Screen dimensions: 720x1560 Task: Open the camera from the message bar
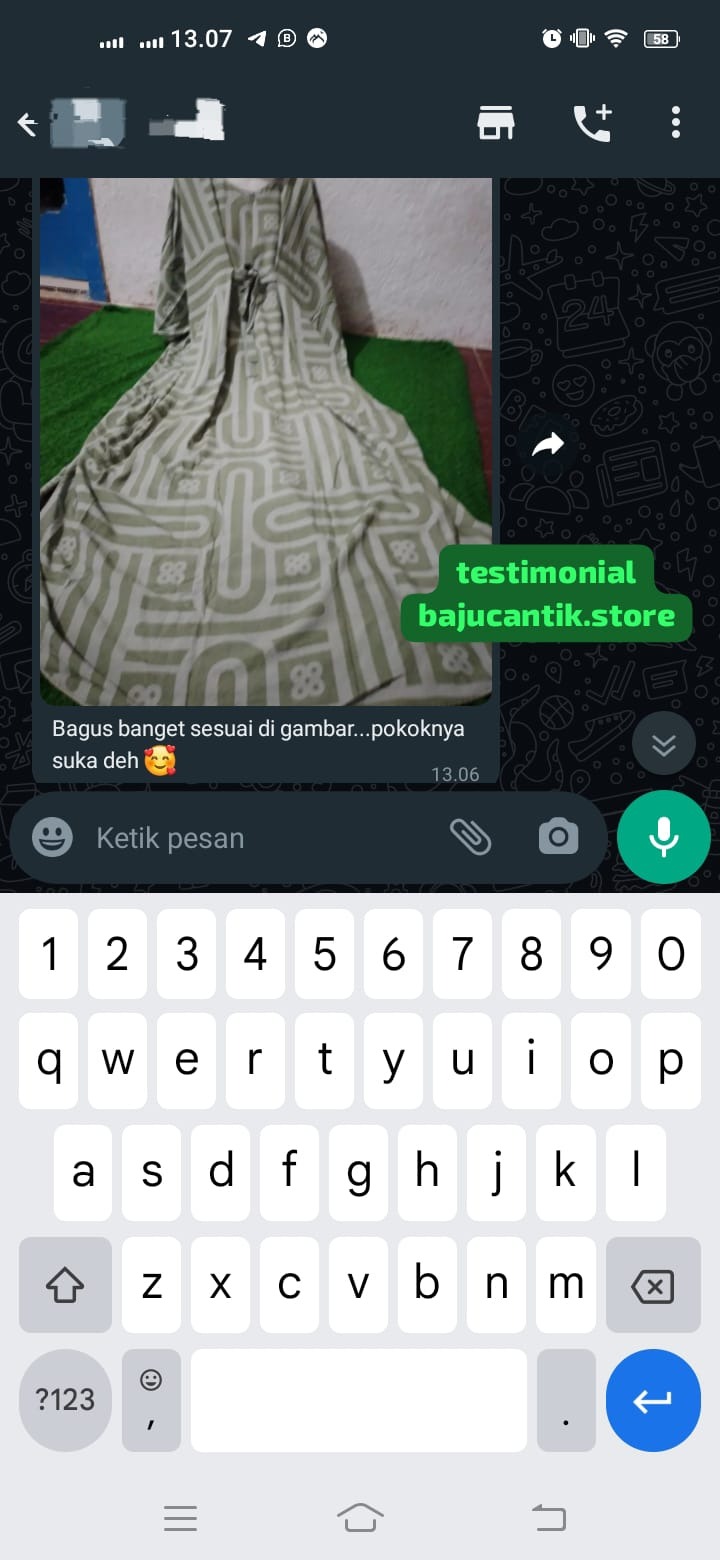click(x=558, y=837)
